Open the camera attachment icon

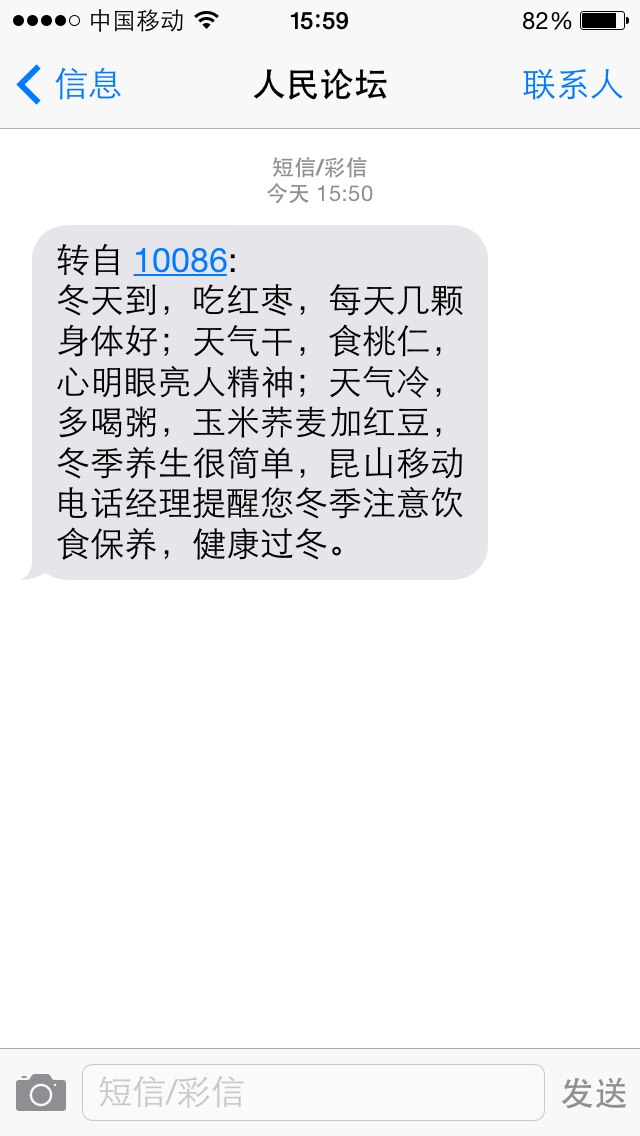click(41, 1093)
